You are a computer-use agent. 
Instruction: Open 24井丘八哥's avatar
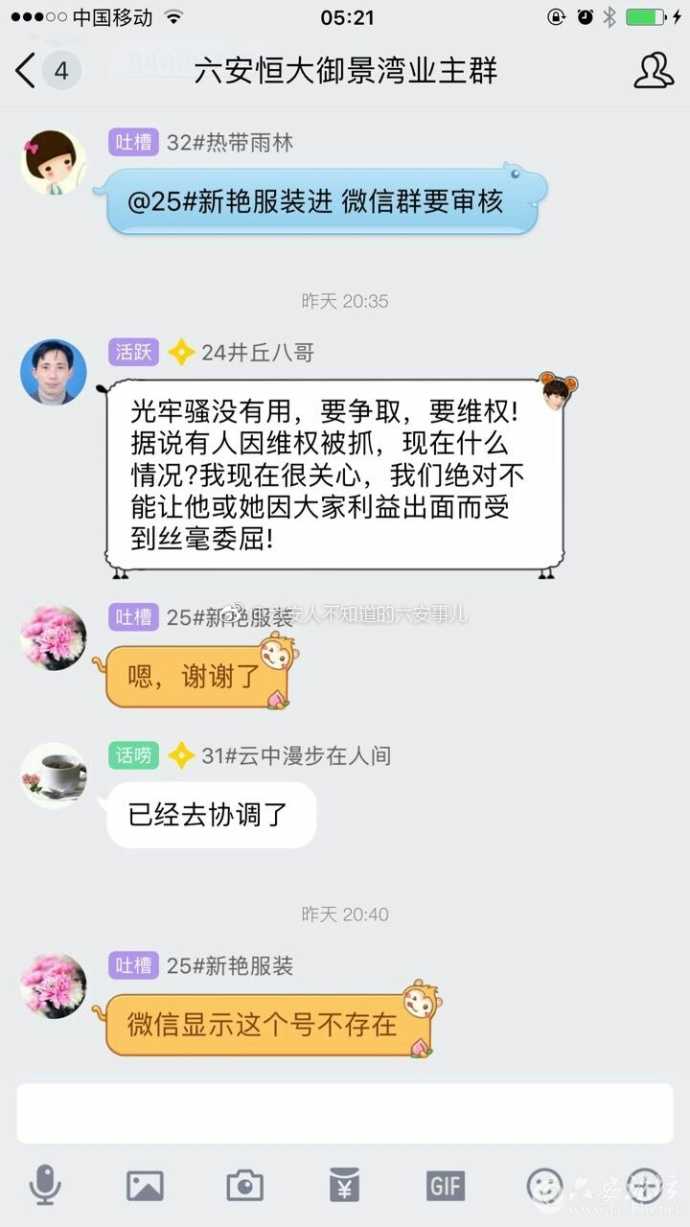pyautogui.click(x=53, y=371)
